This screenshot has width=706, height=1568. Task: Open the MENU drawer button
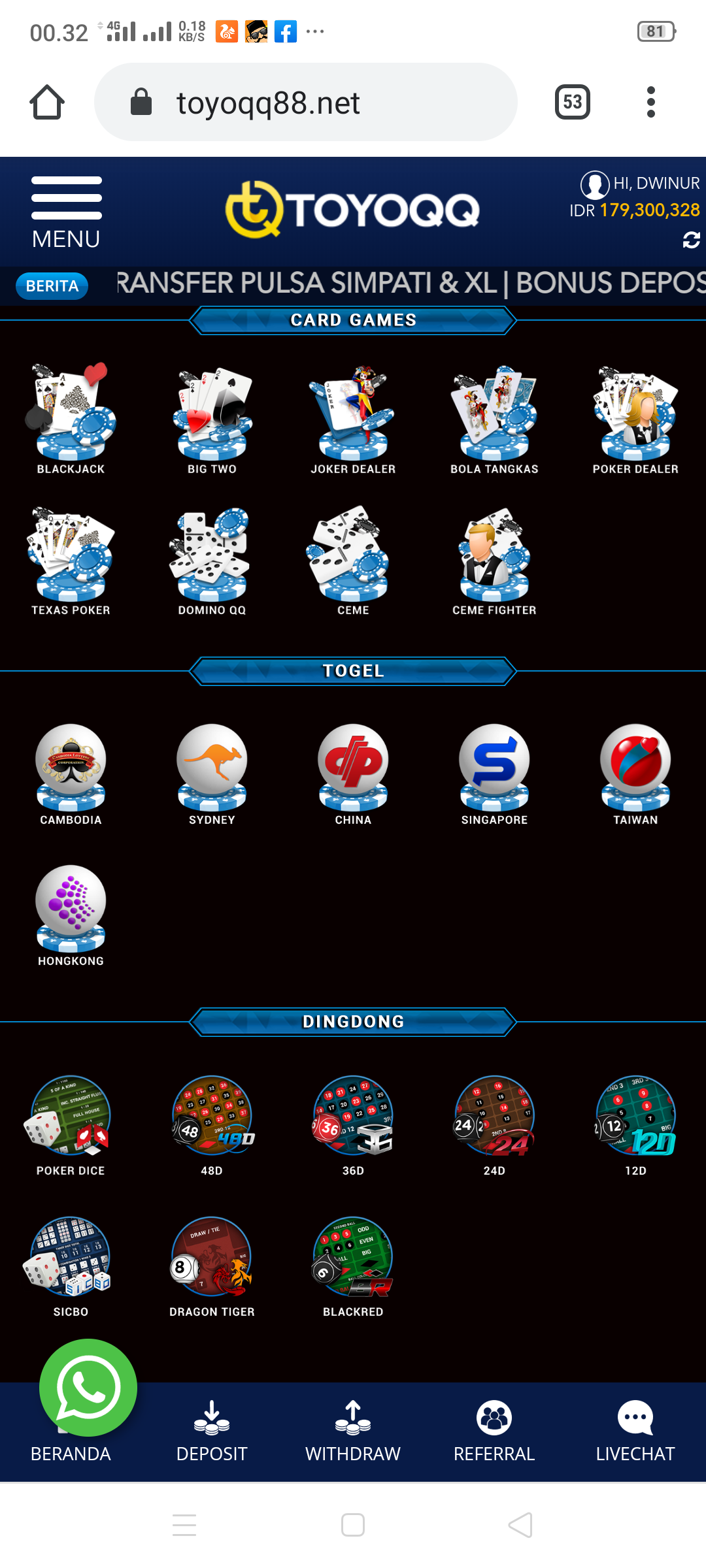tap(66, 212)
